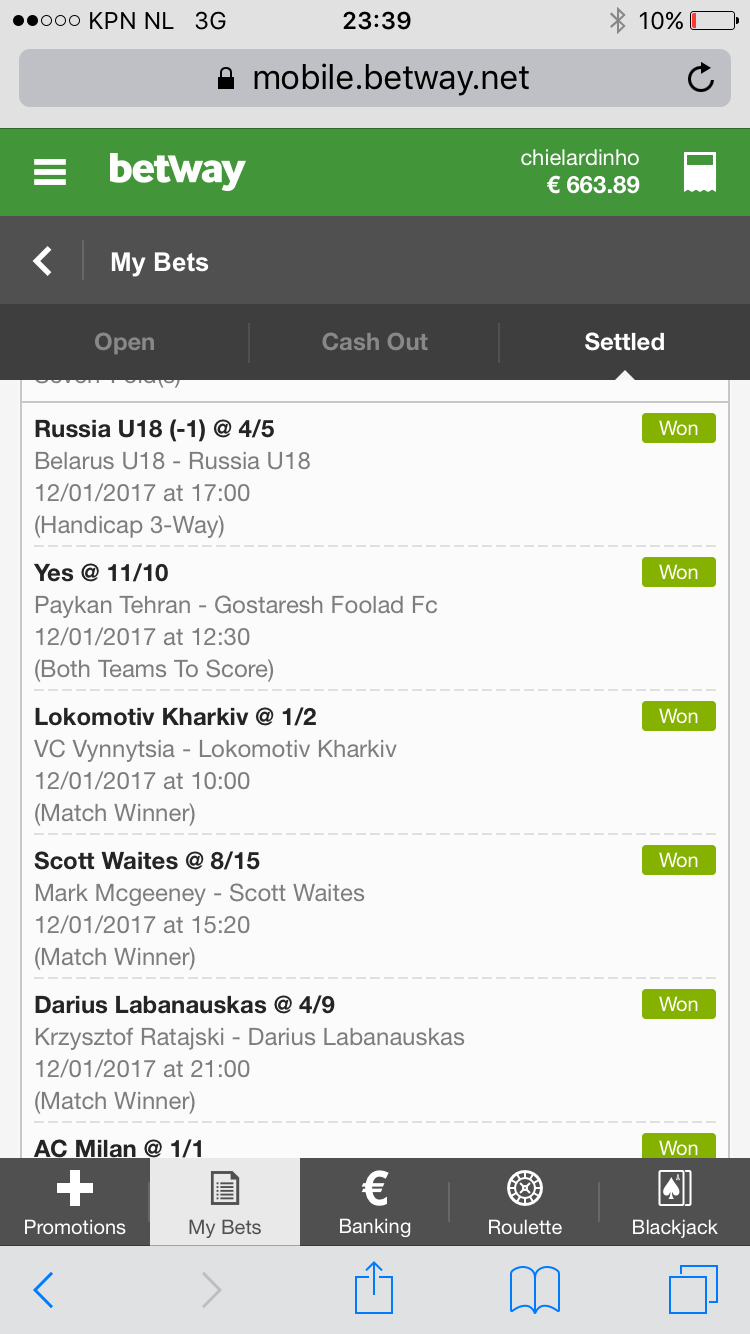The width and height of the screenshot is (750, 1334).
Task: Open Promotions in the bottom bar
Action: 75,1202
